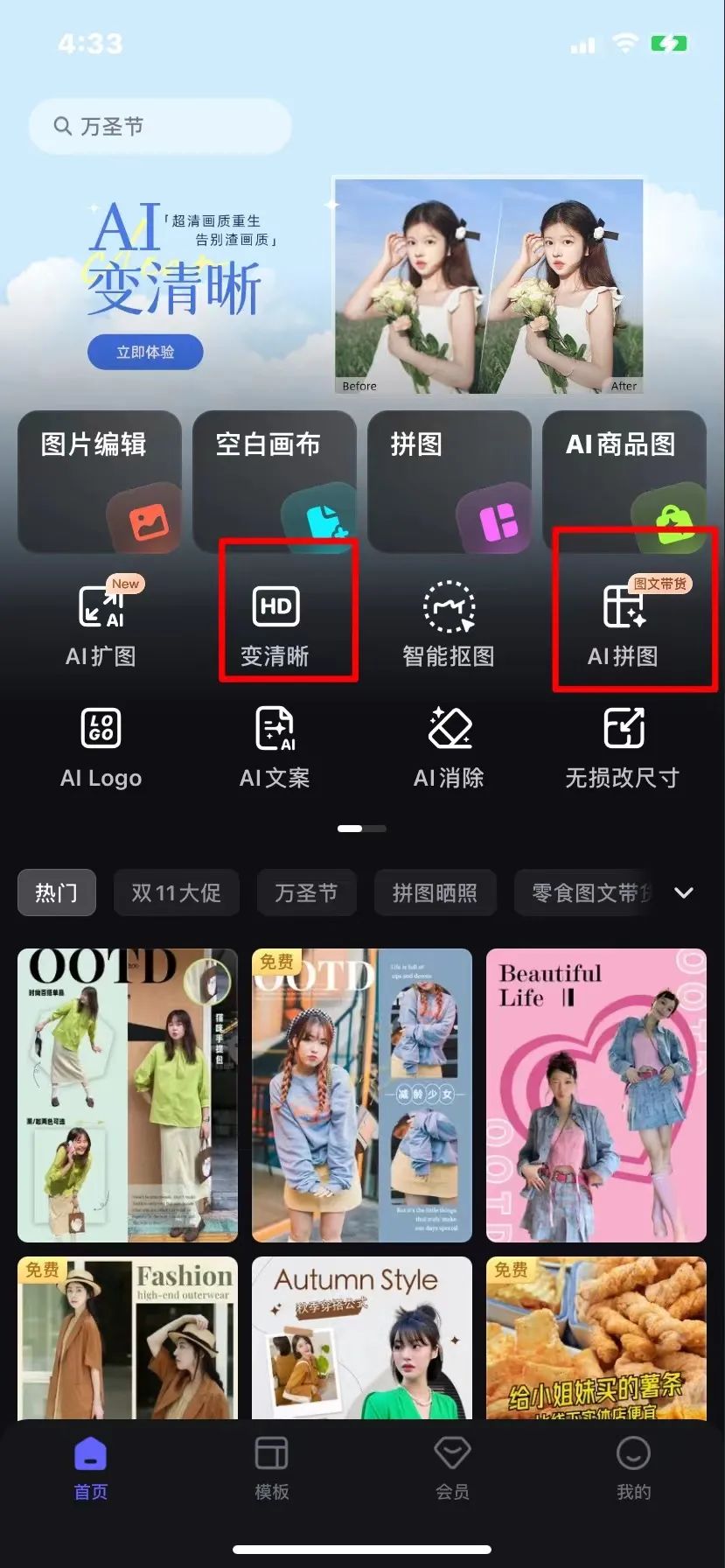Open 变清晰 HD enhance tool

275,623
